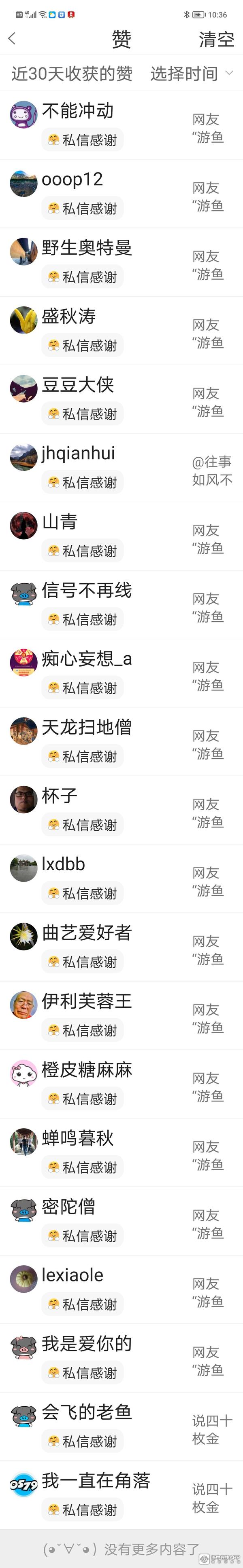Tap 伊利芙蓉王's avatar photo

point(24,1005)
